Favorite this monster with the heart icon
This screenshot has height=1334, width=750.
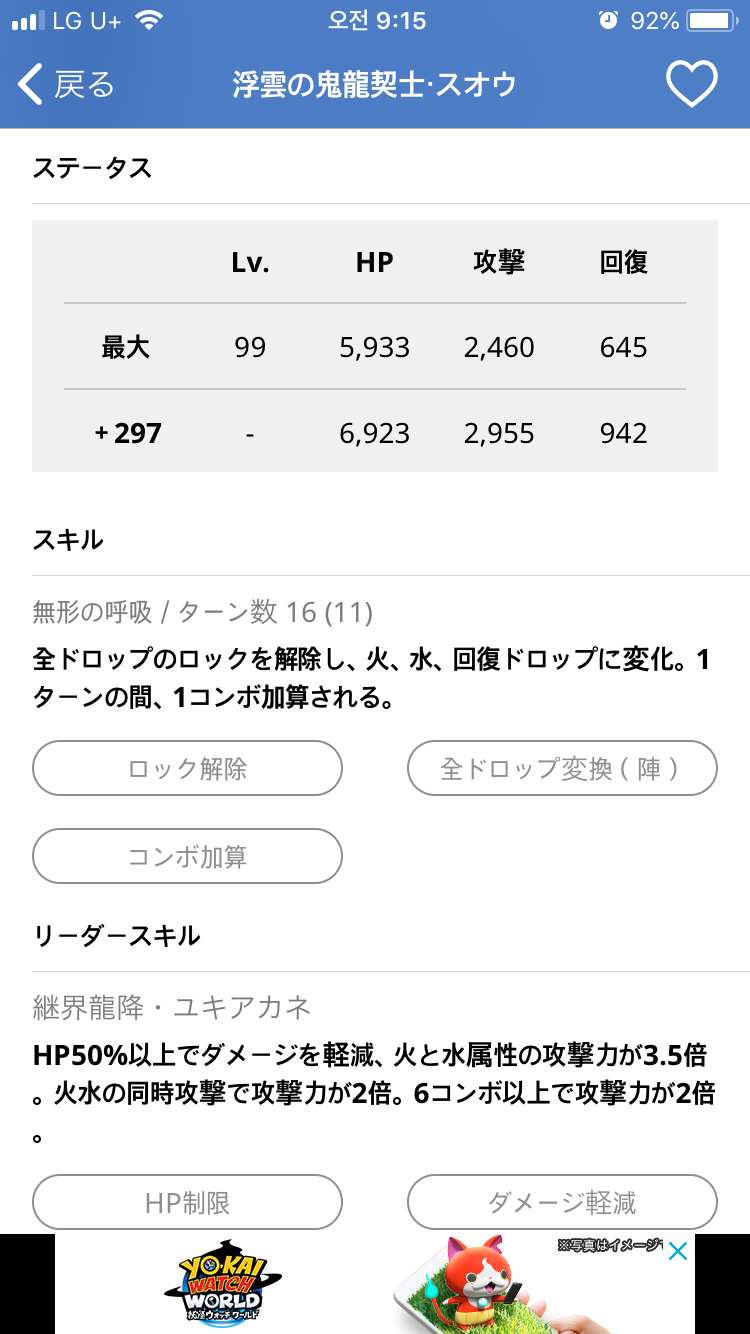coord(692,85)
